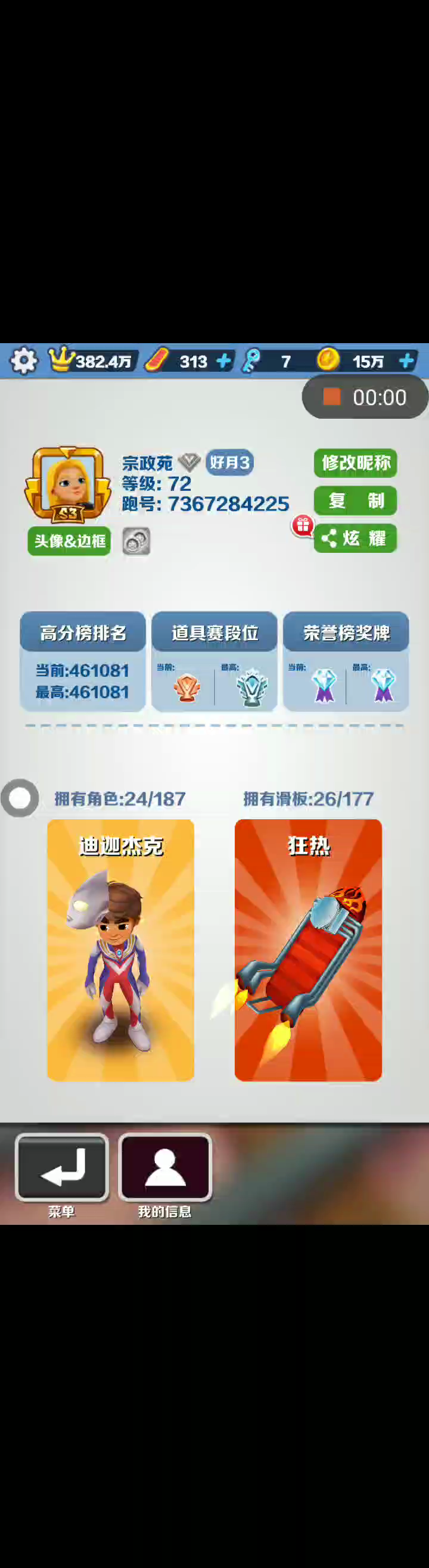
Task: Stop the screen recording timer
Action: [332, 397]
